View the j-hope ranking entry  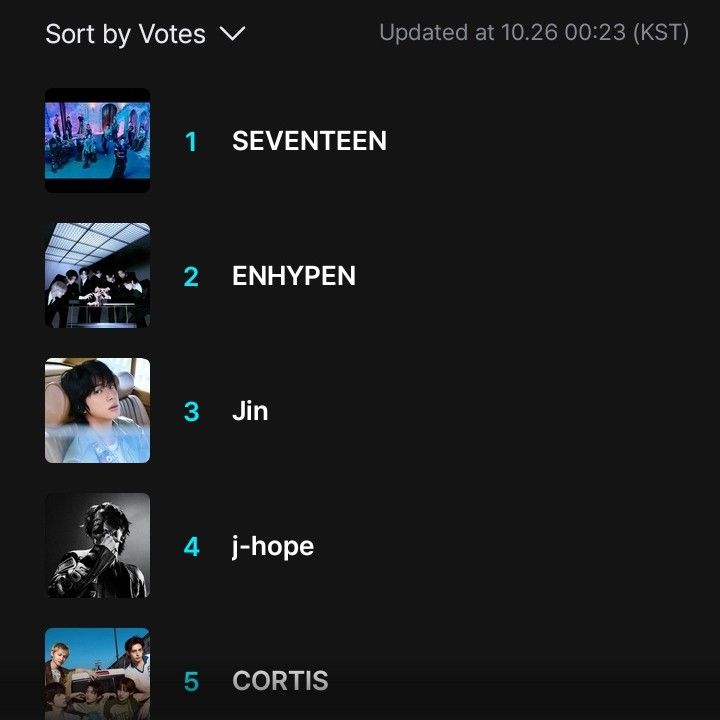(272, 546)
